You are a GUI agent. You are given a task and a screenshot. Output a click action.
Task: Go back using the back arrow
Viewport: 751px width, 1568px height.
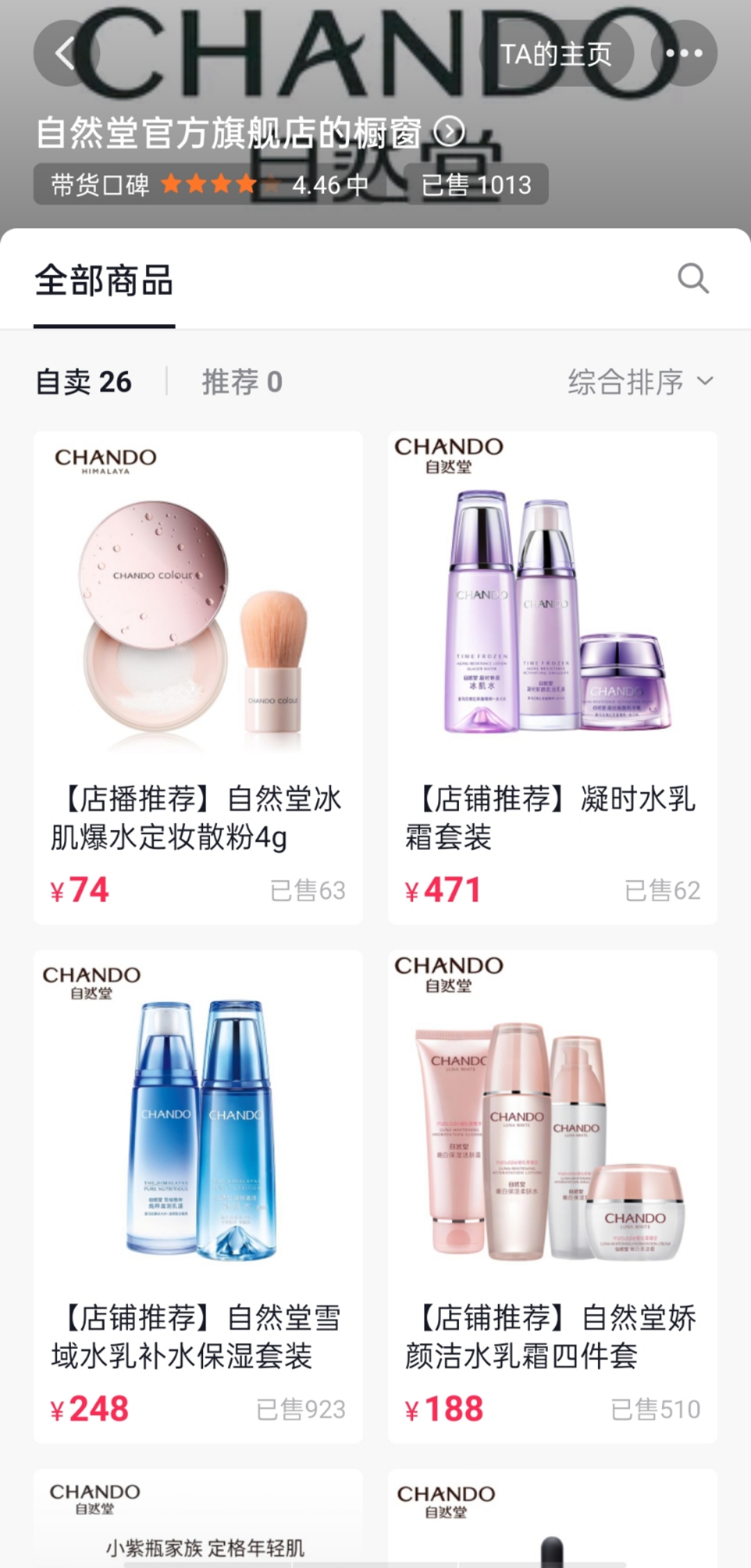pyautogui.click(x=66, y=54)
